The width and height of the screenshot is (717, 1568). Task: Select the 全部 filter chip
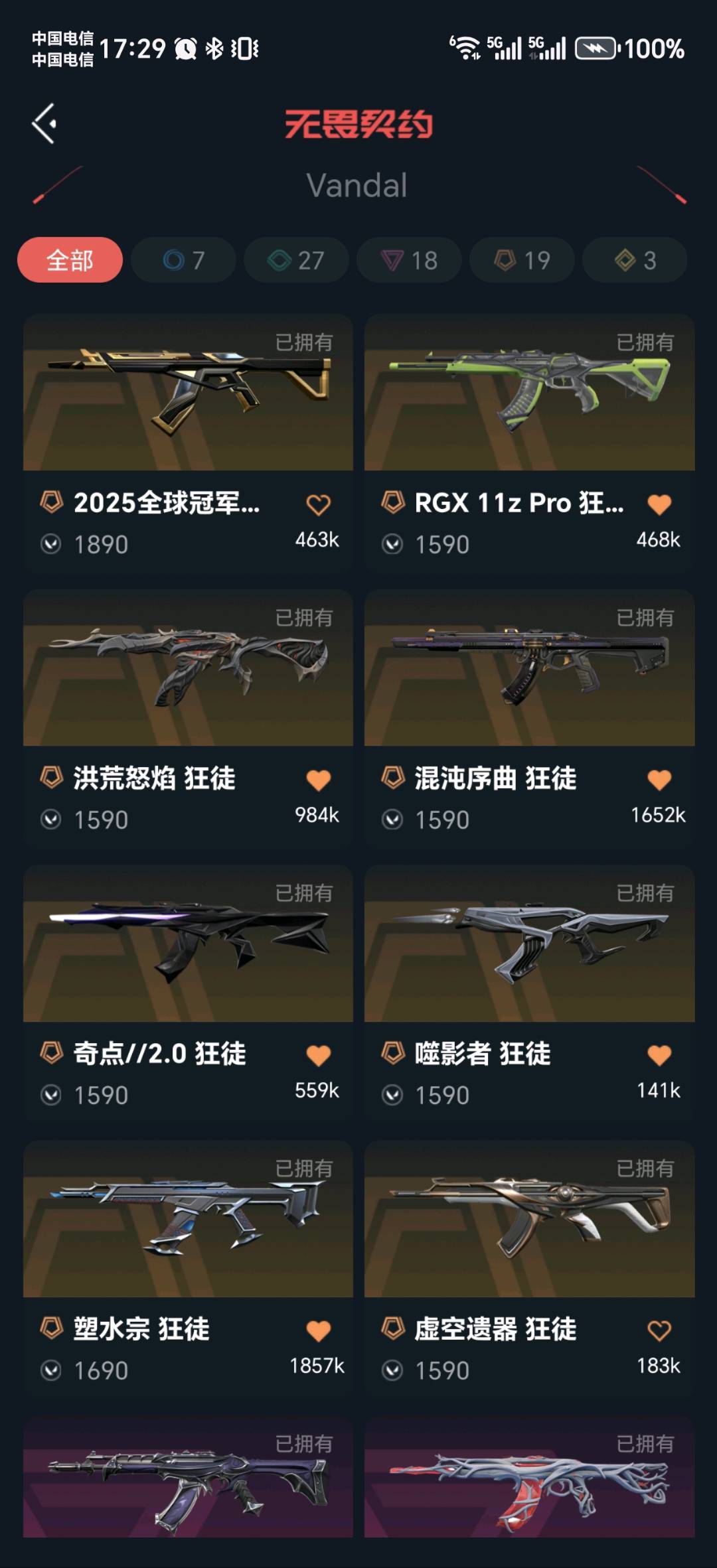[x=70, y=260]
